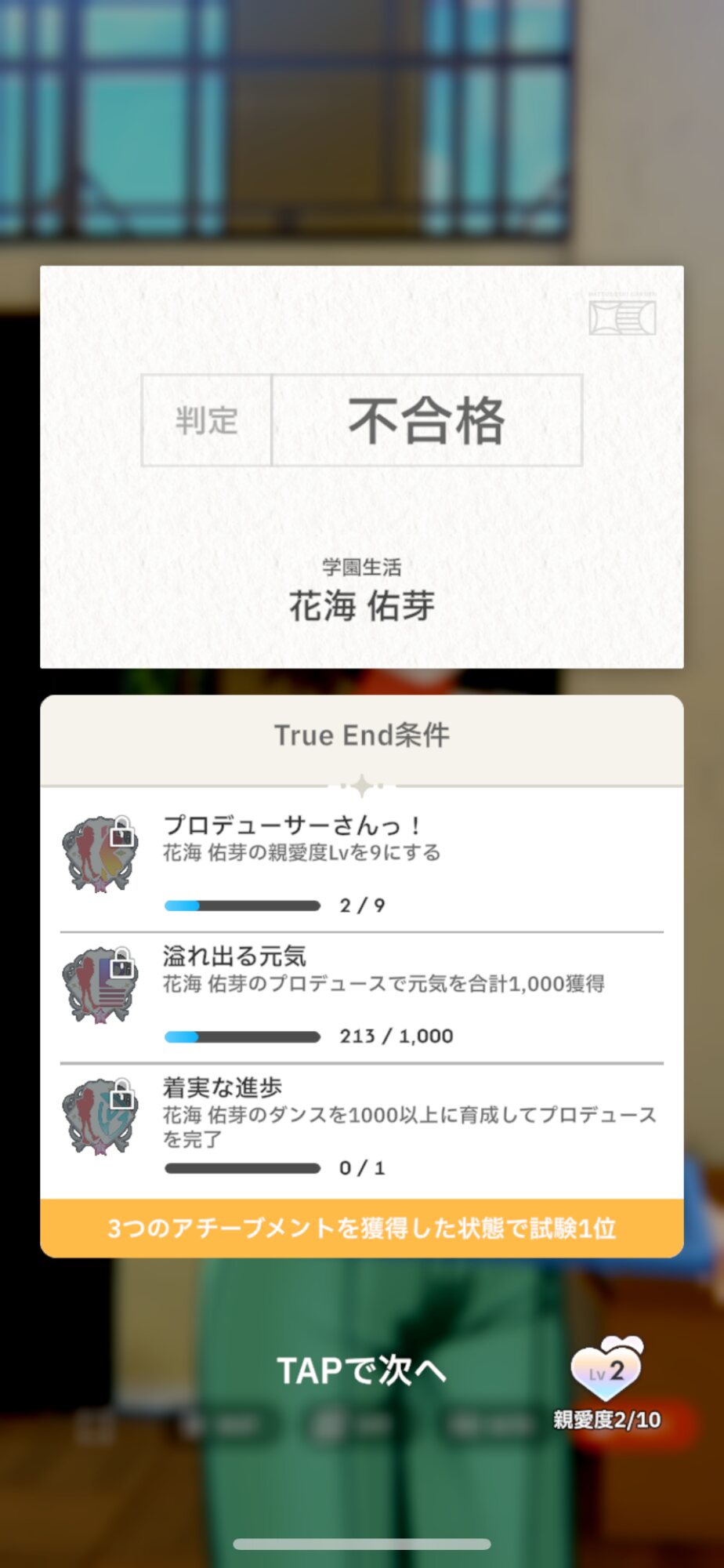Tap 'TAPで次へ' to continue
The width and height of the screenshot is (724, 1568).
361,1370
